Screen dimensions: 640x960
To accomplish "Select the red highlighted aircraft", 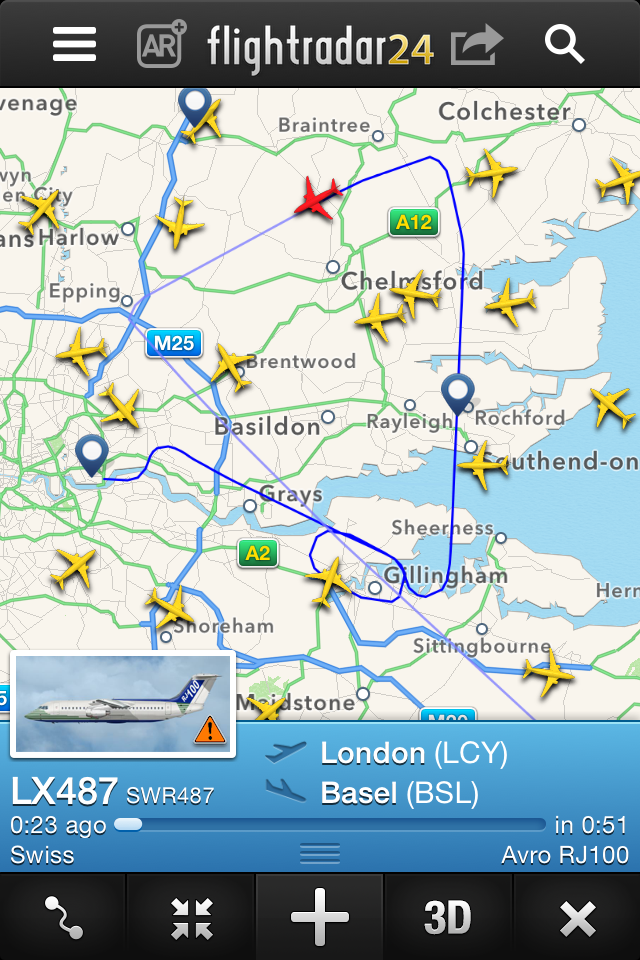I will (319, 196).
